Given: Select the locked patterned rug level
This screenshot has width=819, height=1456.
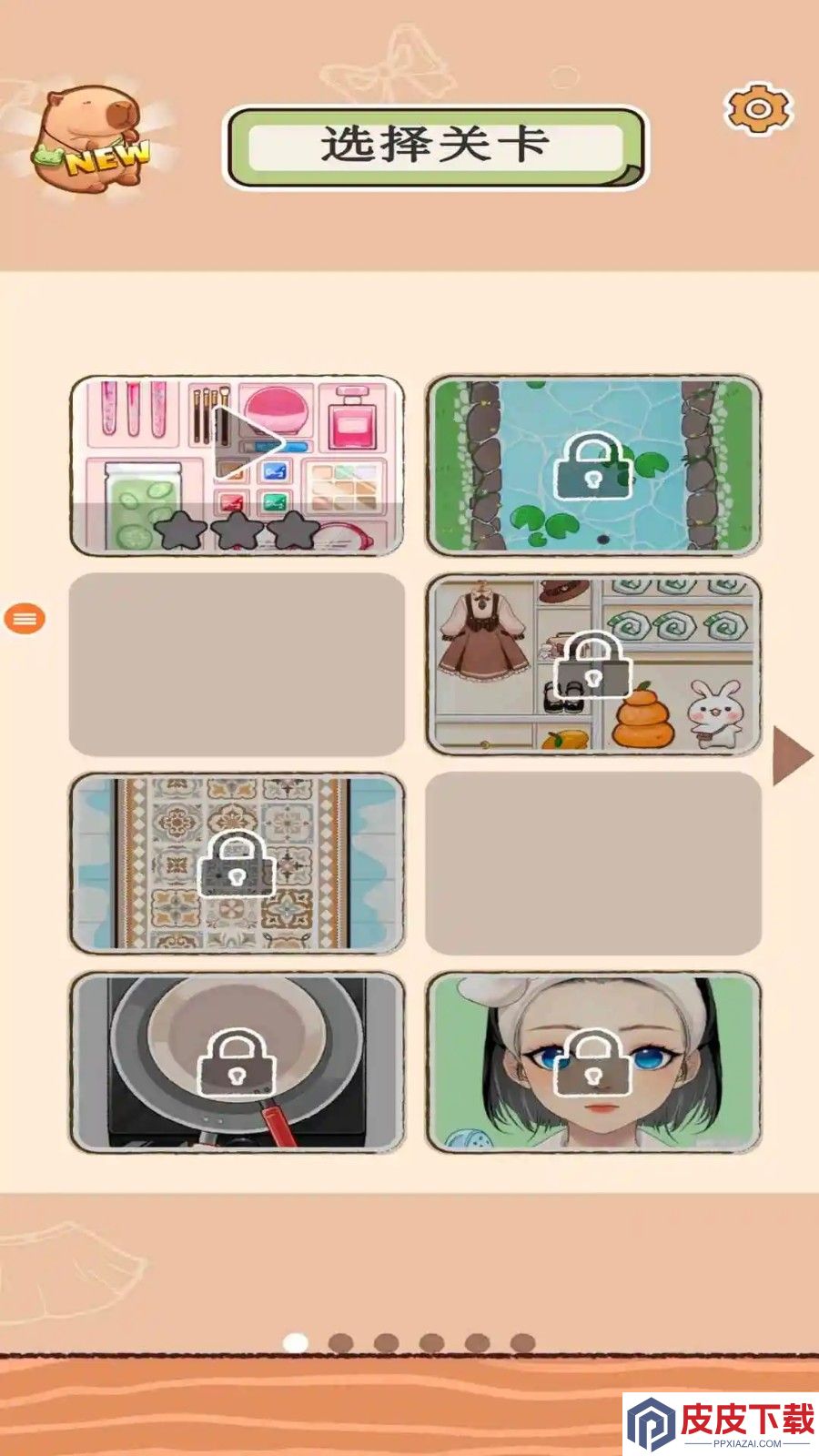Looking at the screenshot, I should point(238,864).
